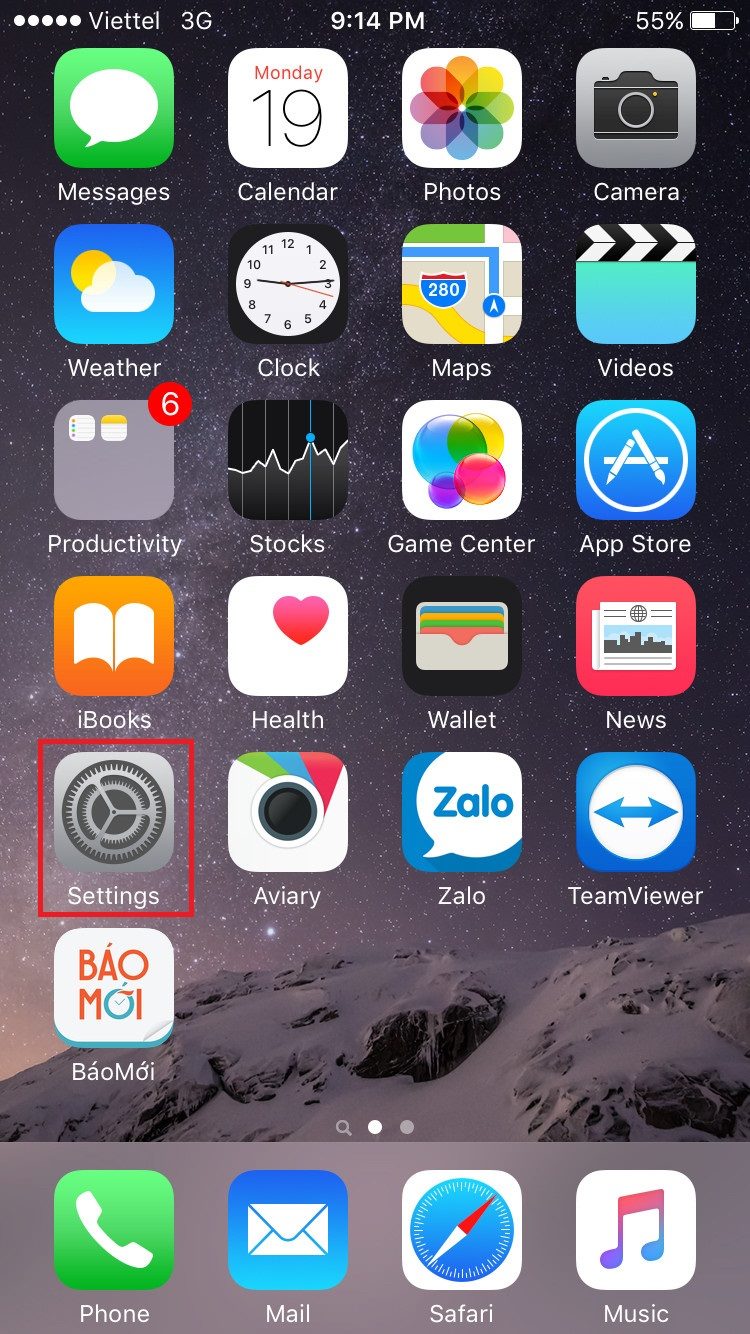Viewport: 750px width, 1334px height.
Task: Open the Settings app
Action: point(114,811)
